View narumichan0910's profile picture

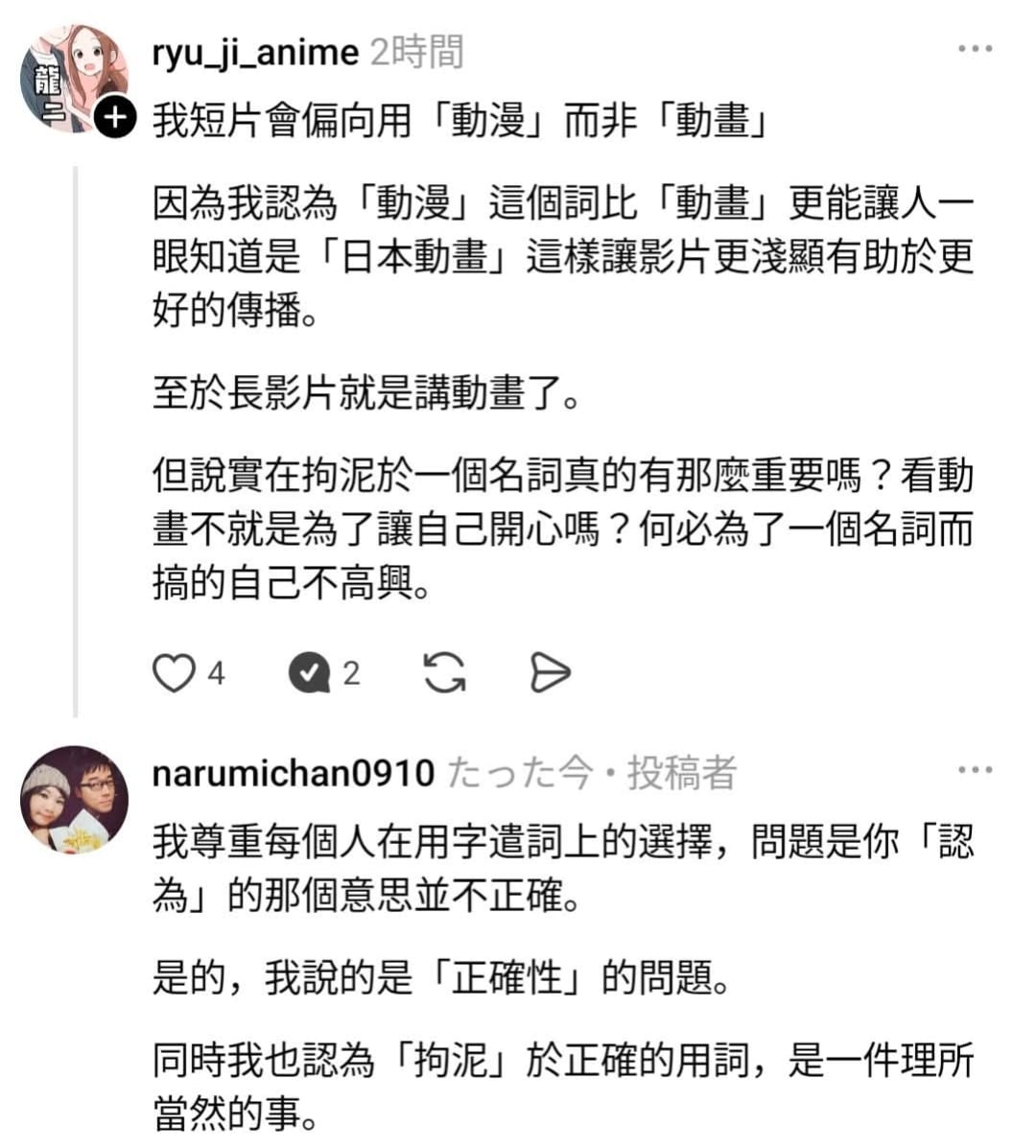[x=74, y=799]
